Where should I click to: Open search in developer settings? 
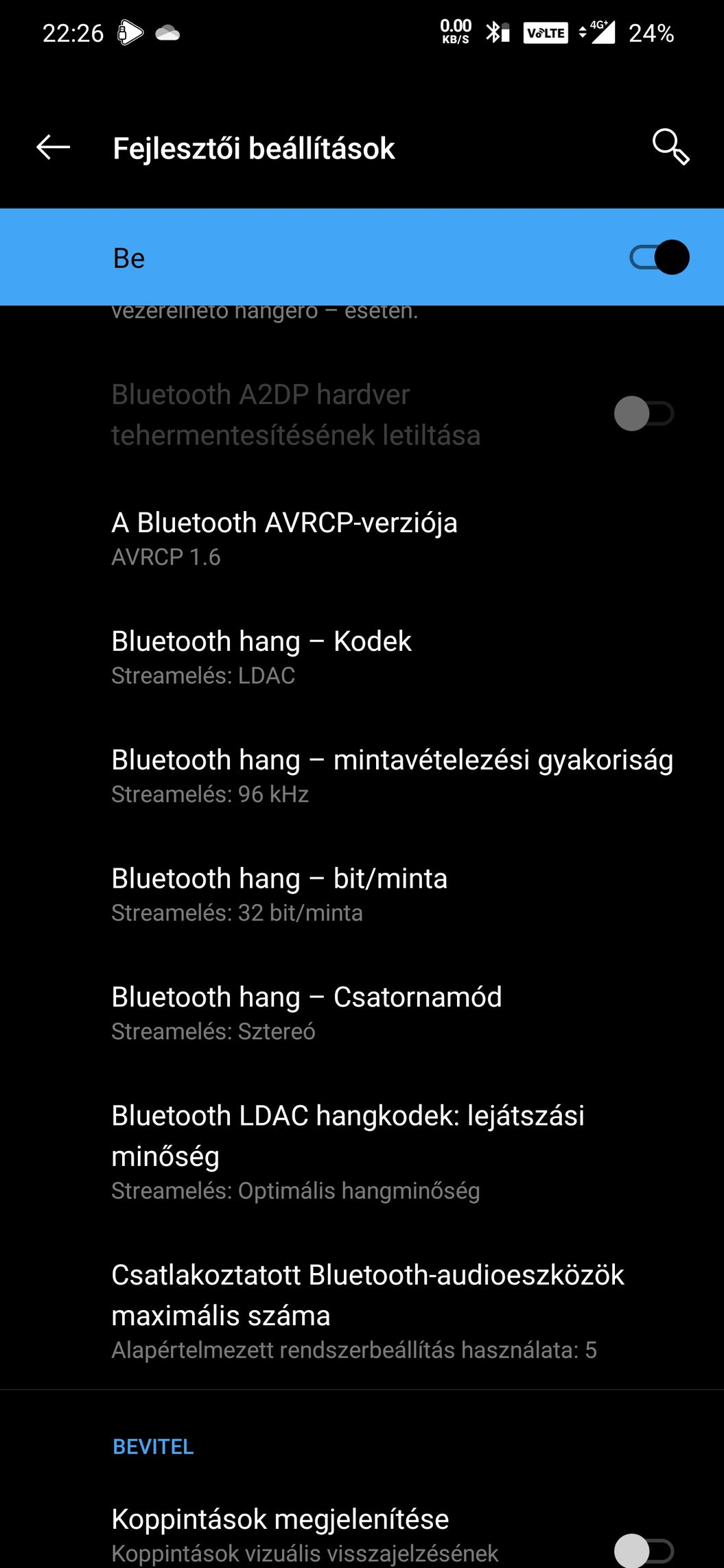click(670, 147)
